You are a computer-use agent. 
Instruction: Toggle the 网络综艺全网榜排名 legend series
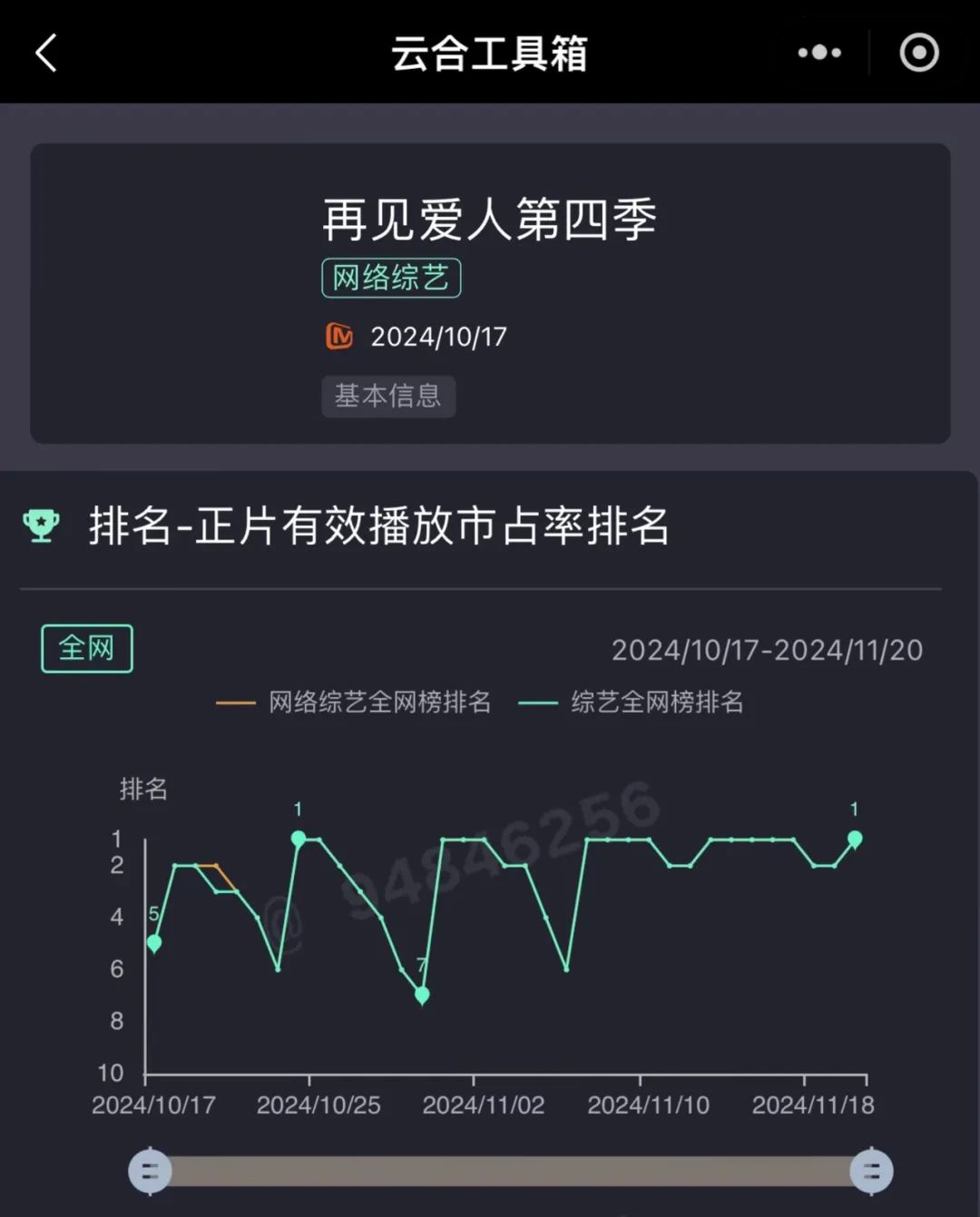[x=354, y=702]
